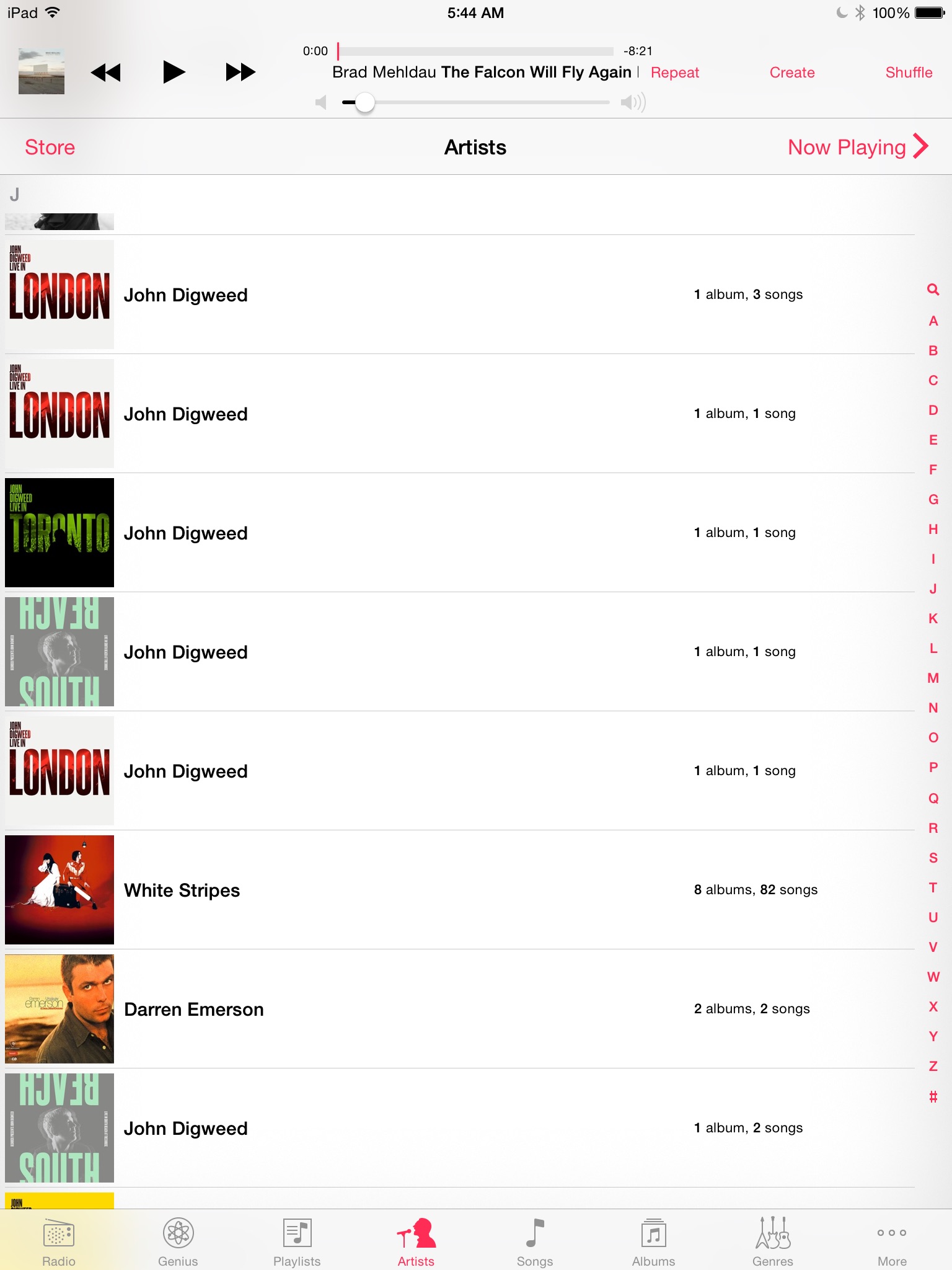952x1270 pixels.
Task: Open the Store
Action: click(x=50, y=148)
